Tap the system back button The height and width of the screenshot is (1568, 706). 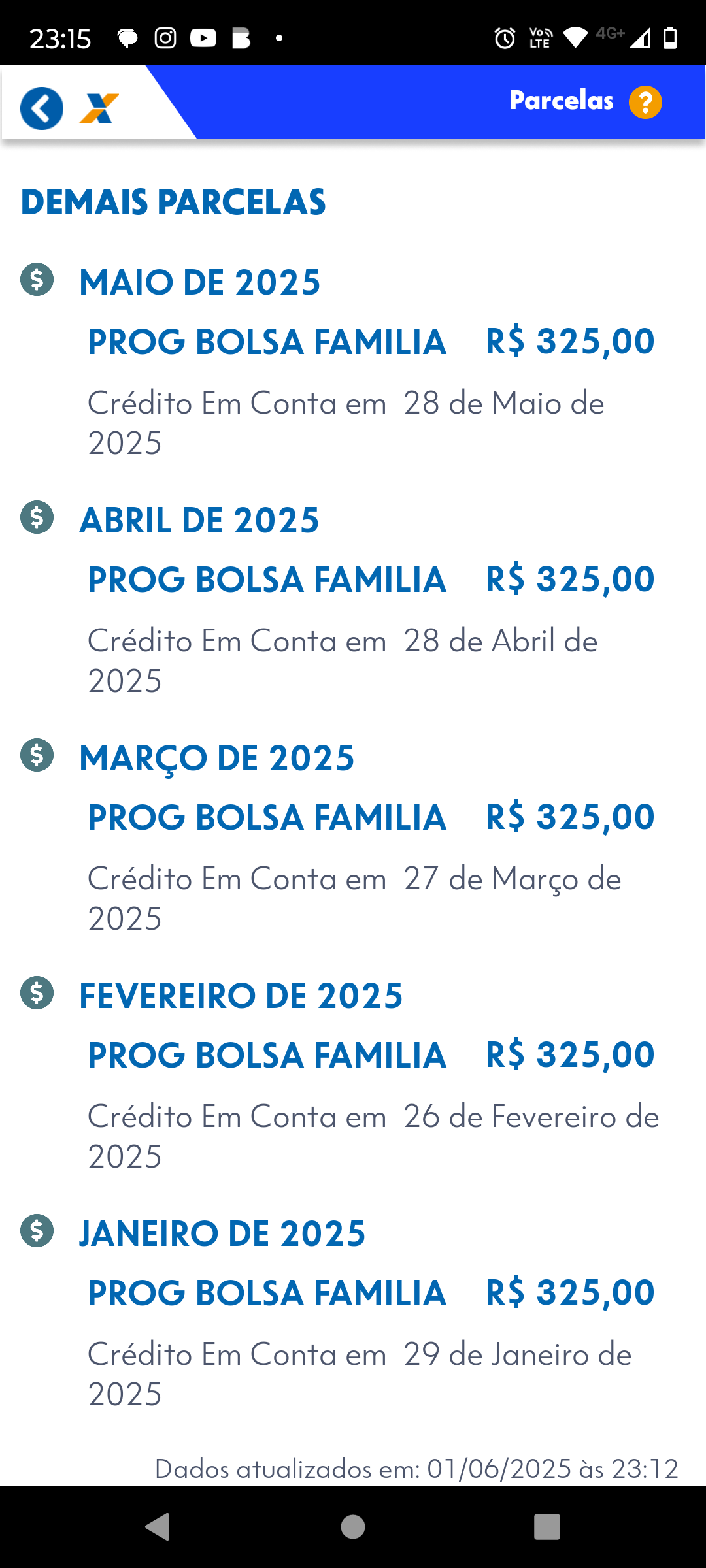coord(158,1527)
